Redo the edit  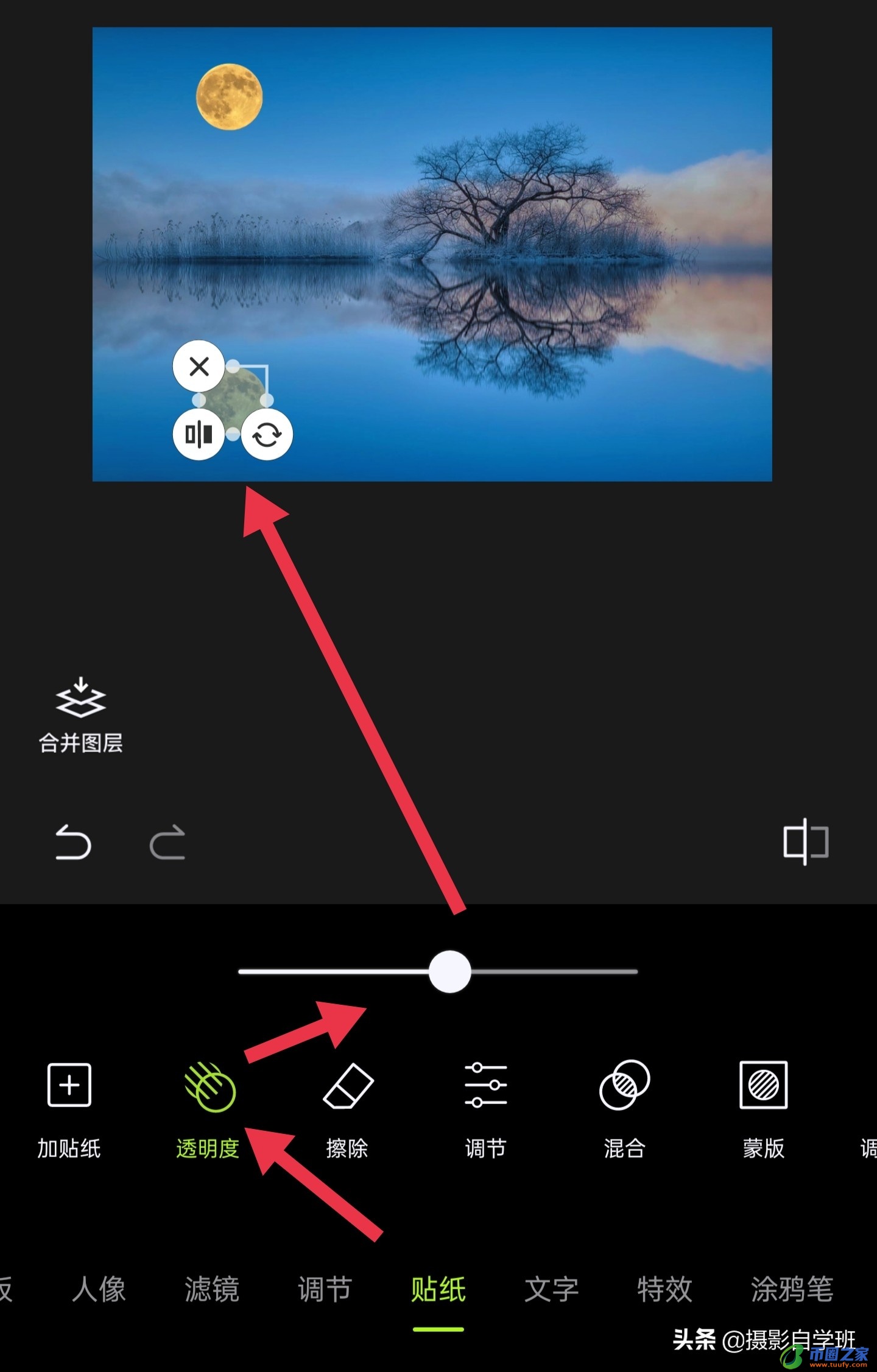pyautogui.click(x=167, y=842)
